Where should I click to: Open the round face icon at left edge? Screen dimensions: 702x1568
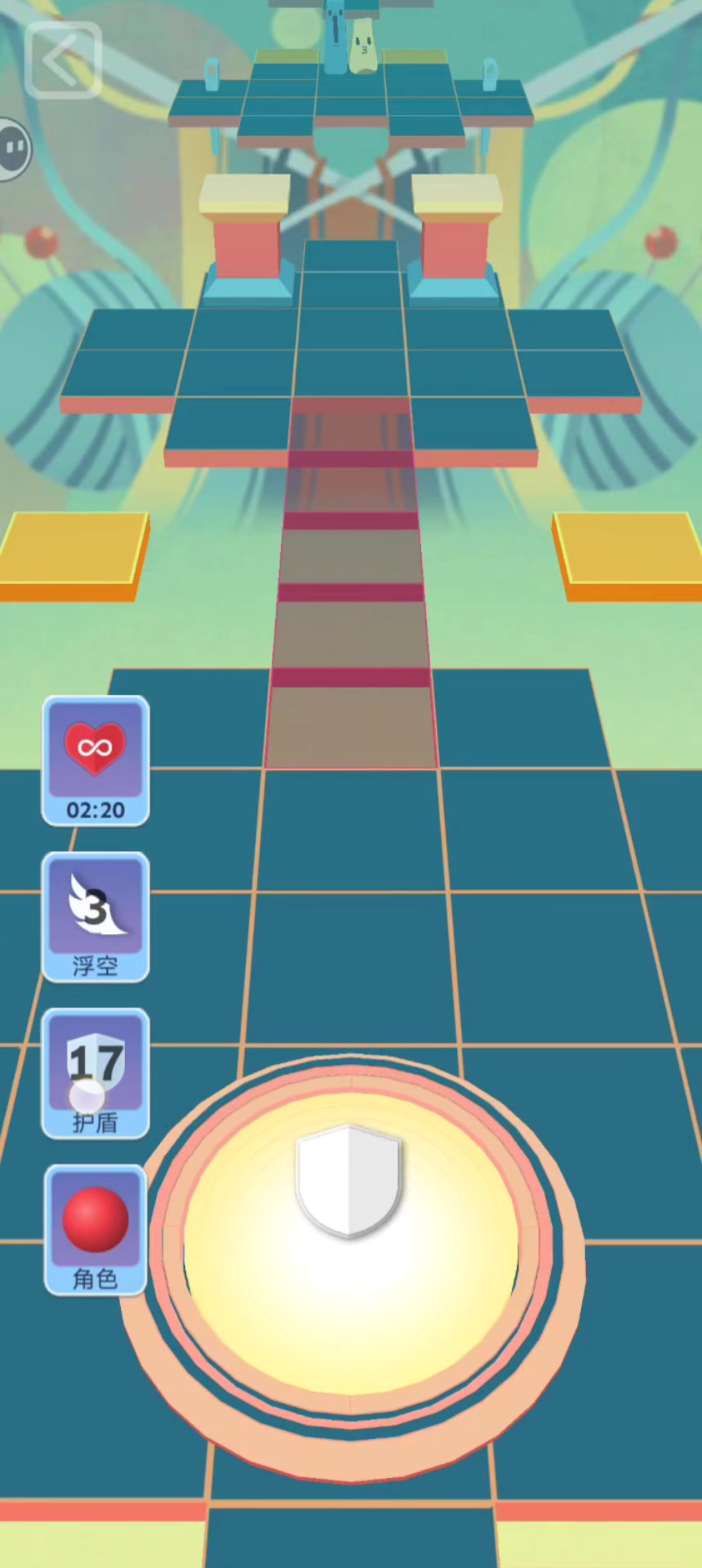click(x=13, y=149)
